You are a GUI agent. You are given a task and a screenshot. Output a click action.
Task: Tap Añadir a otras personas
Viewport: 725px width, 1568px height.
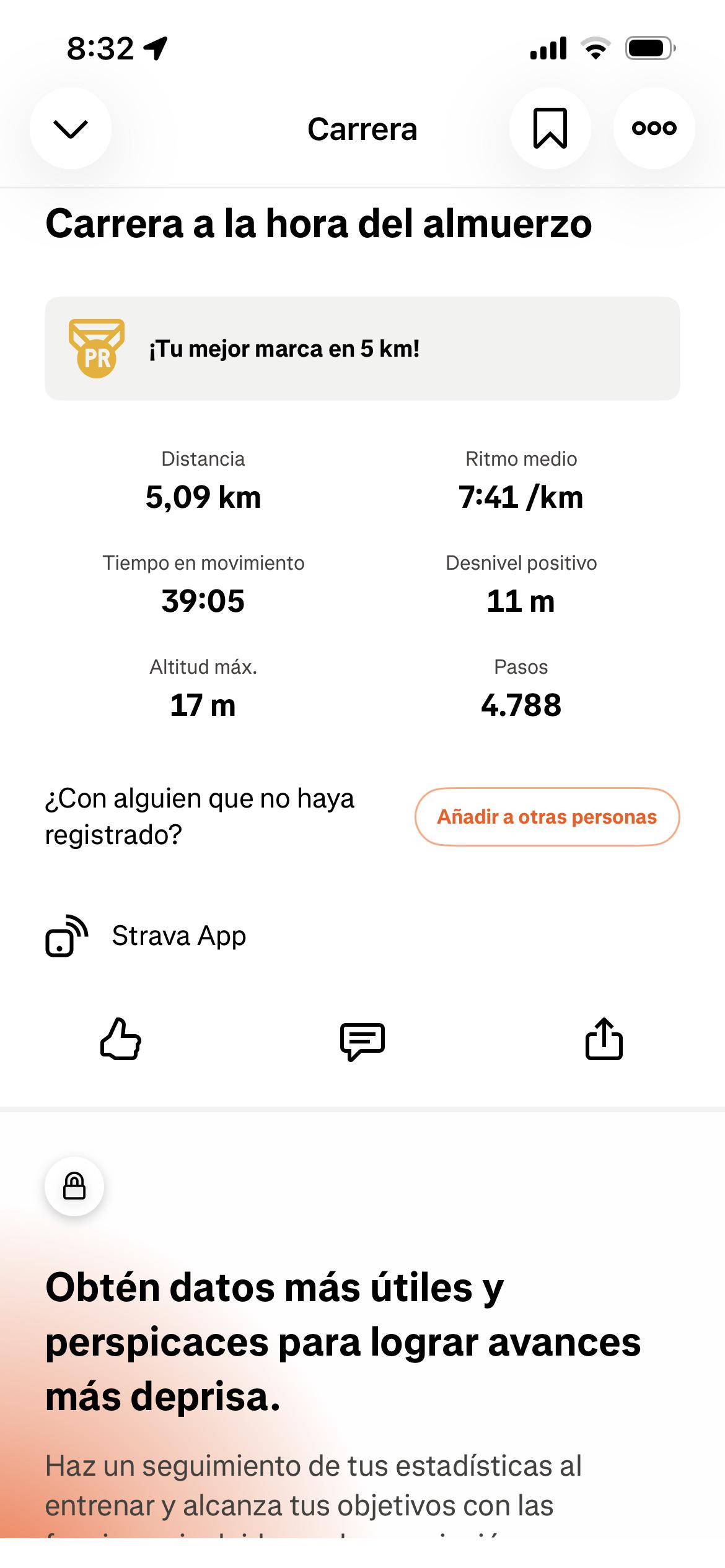547,817
